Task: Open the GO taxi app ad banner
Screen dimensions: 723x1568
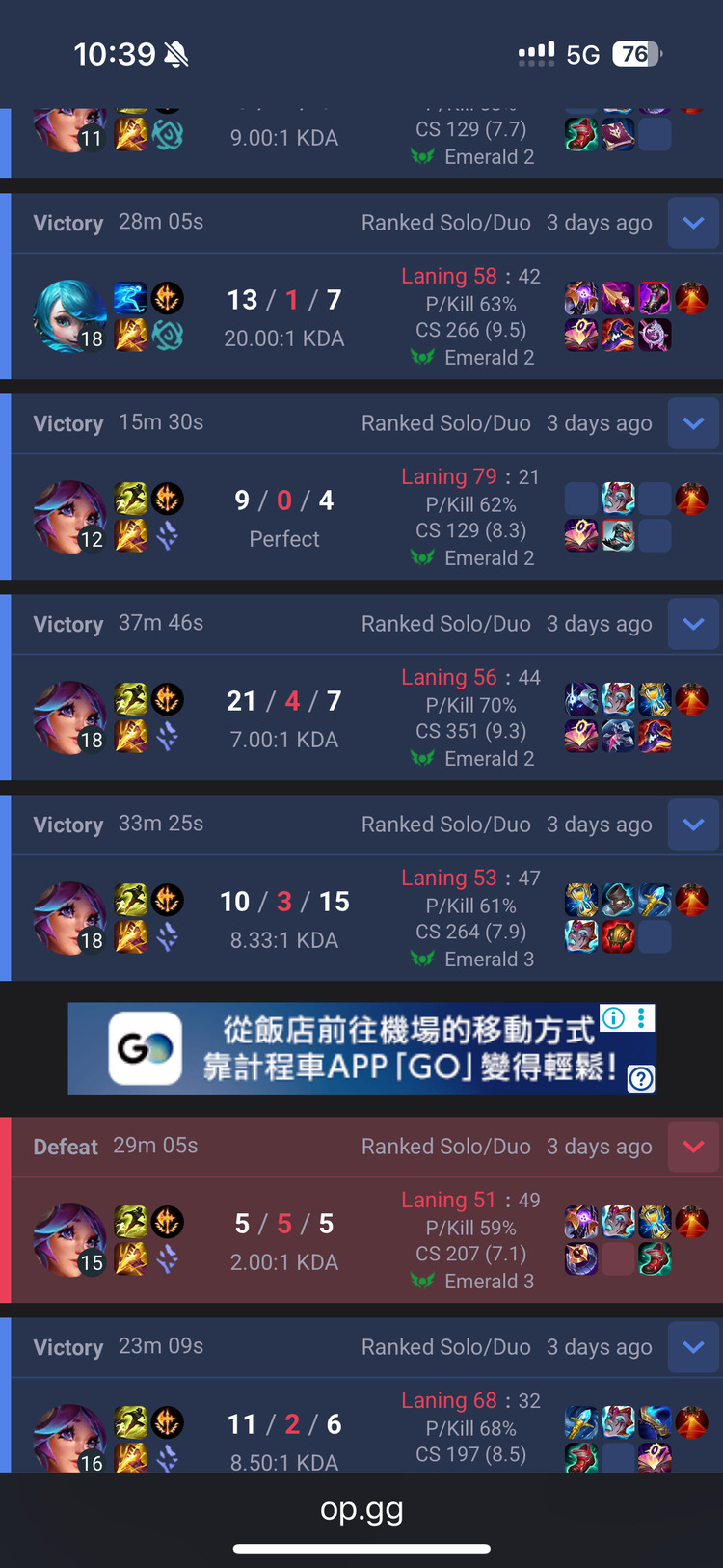Action: coord(361,1048)
